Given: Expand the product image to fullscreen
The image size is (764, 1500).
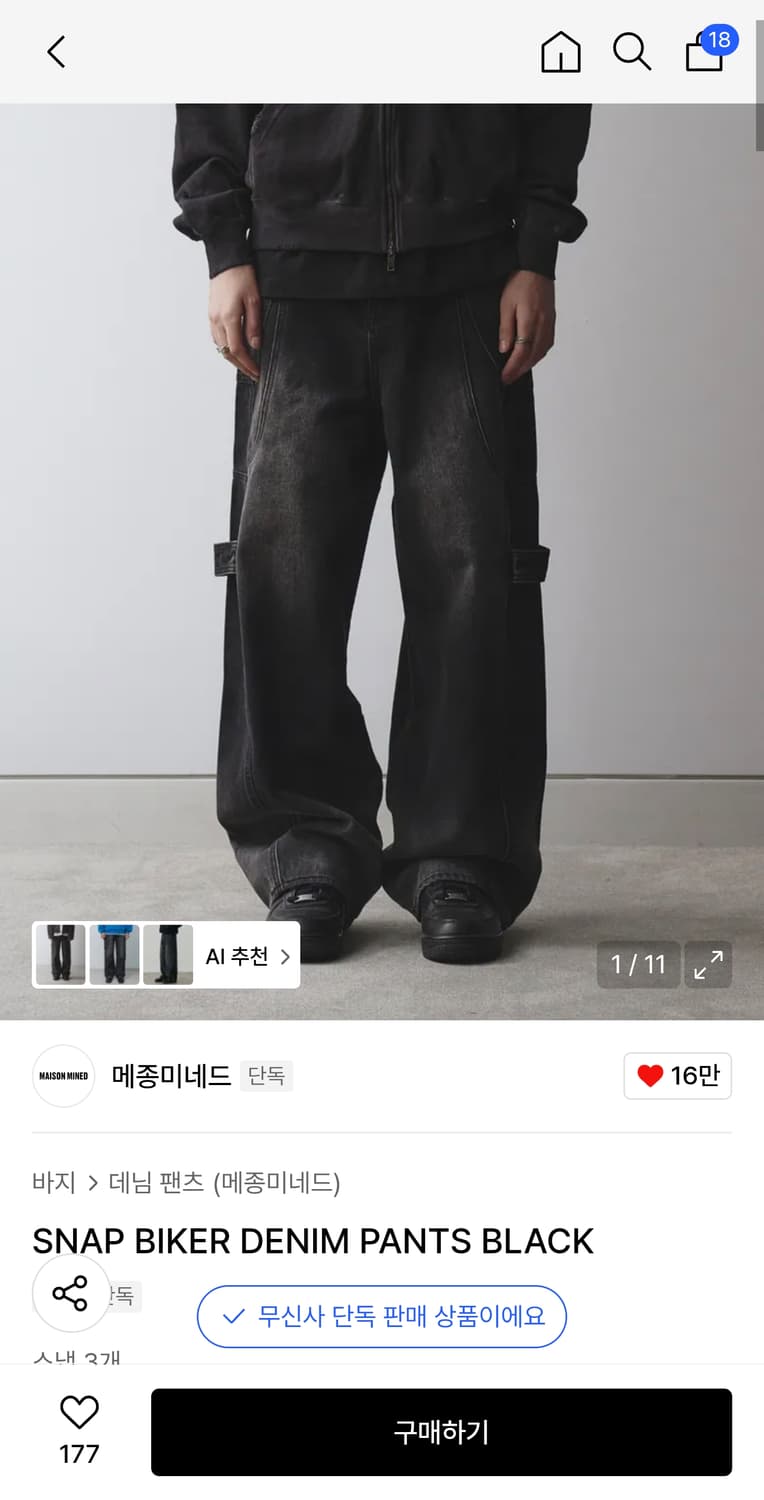Looking at the screenshot, I should [708, 965].
